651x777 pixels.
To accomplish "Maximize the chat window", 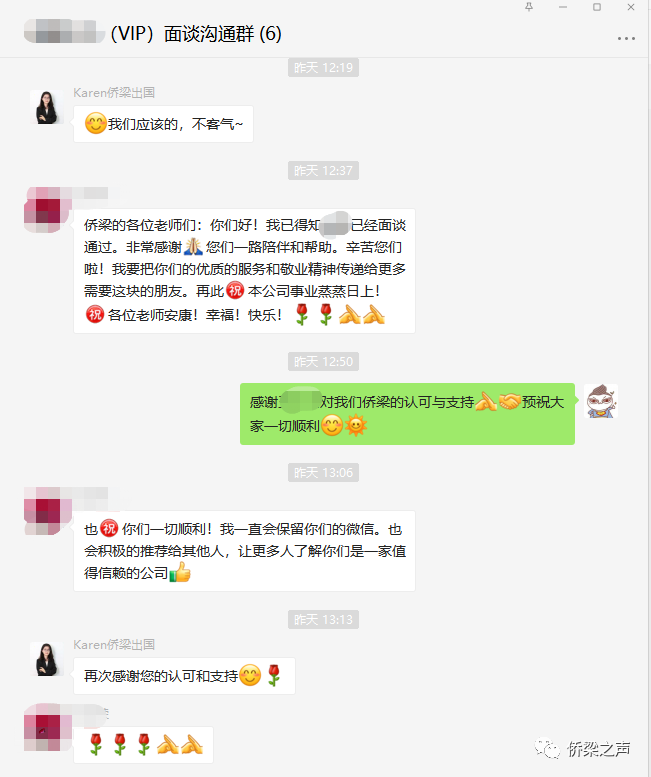I will coord(597,7).
